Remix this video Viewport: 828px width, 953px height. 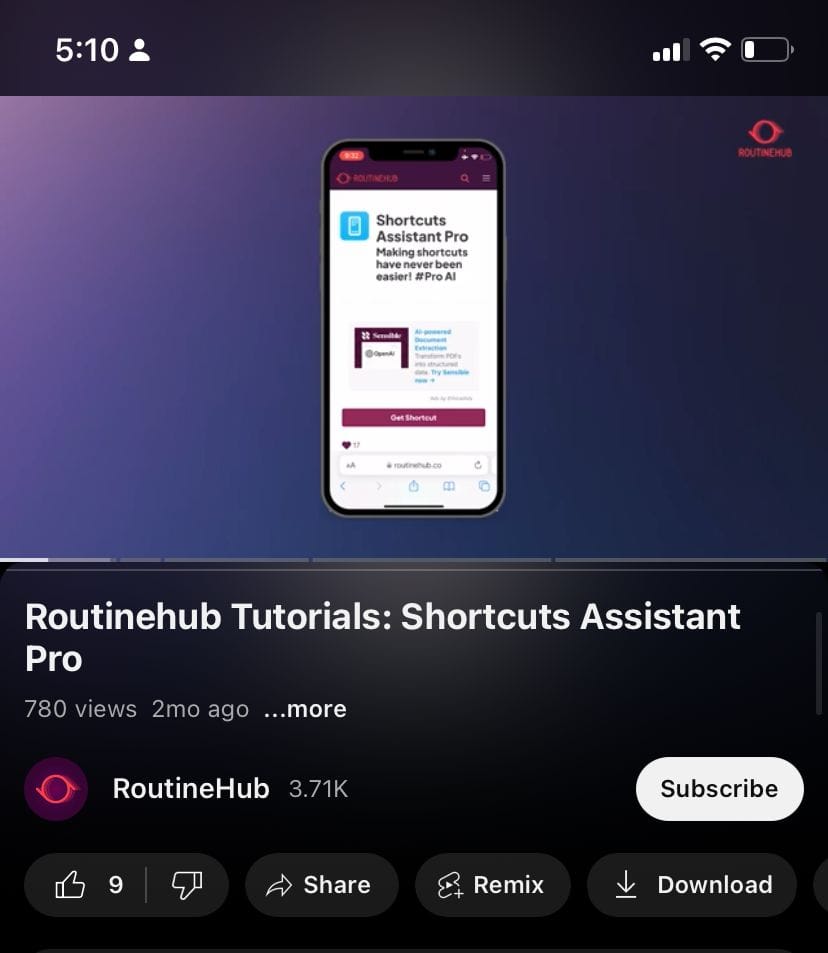(x=492, y=885)
